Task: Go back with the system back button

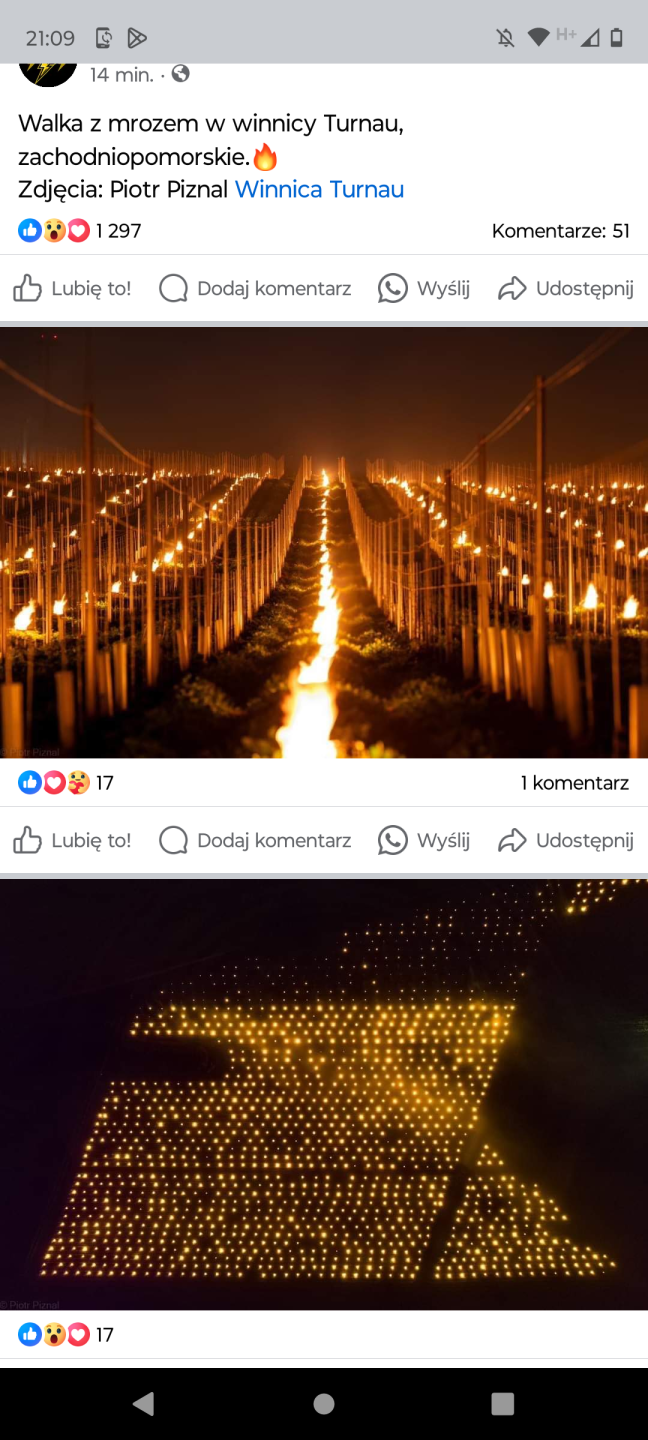Action: 143,1404
